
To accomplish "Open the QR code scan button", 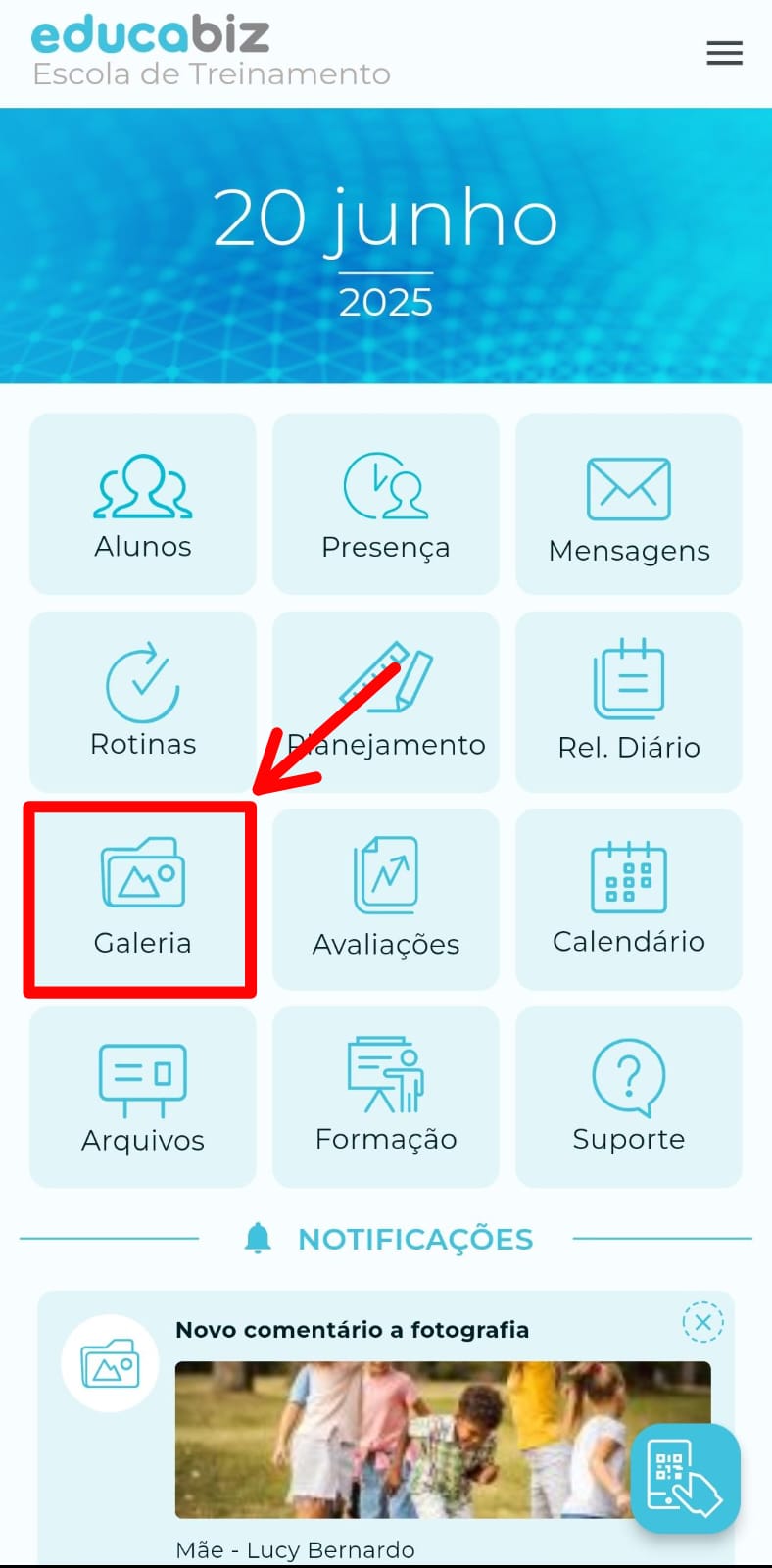I will [685, 1478].
